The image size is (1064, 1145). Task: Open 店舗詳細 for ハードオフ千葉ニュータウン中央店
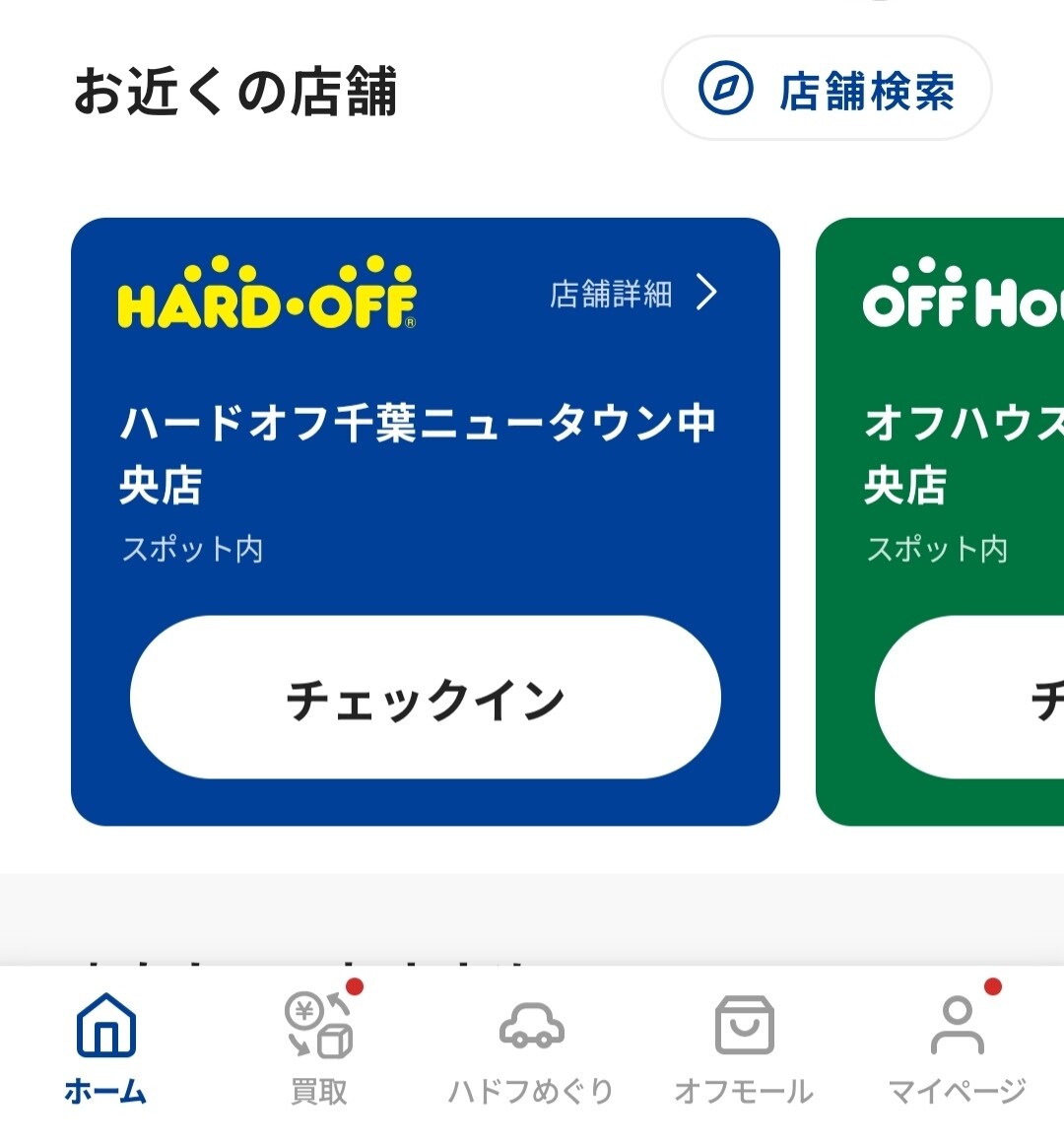(633, 294)
